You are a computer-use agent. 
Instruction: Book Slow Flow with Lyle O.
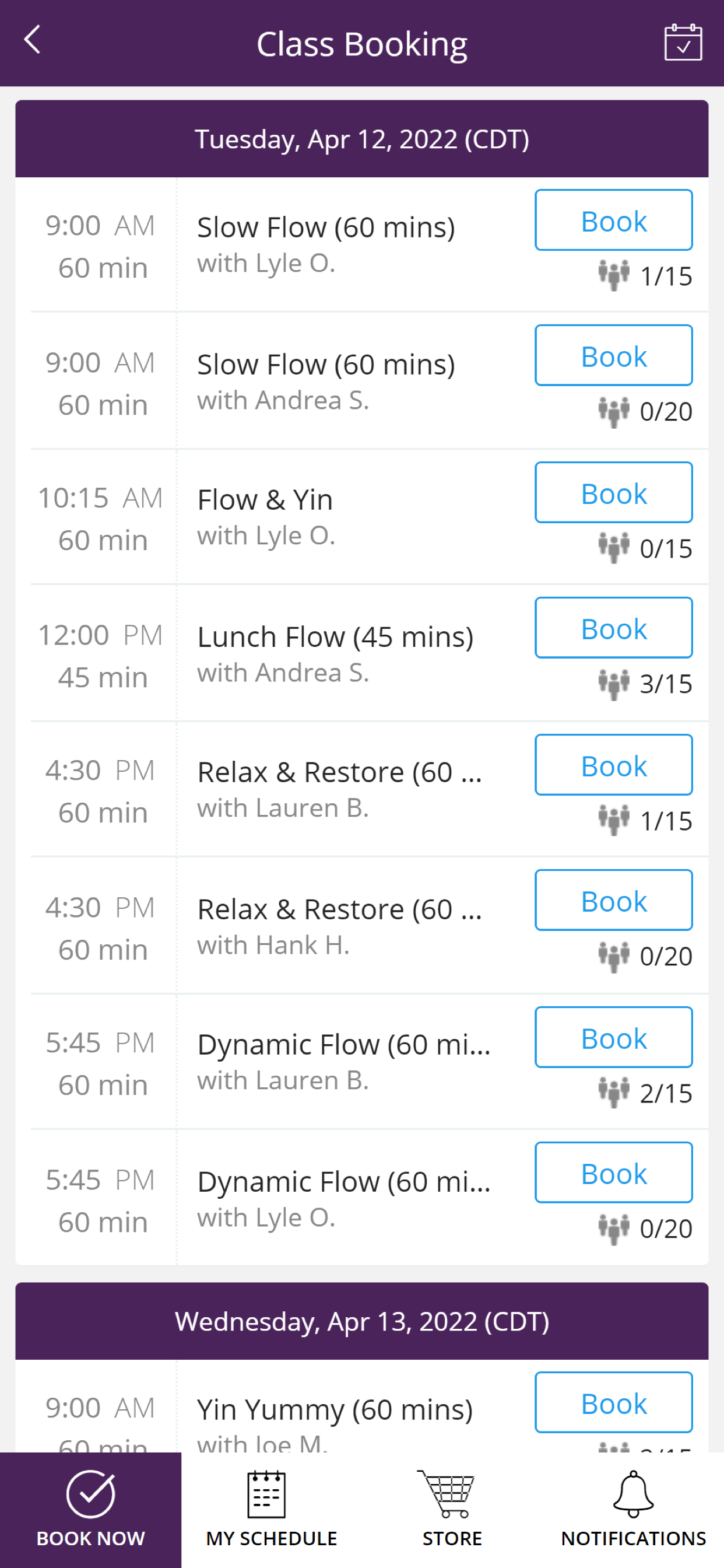613,220
